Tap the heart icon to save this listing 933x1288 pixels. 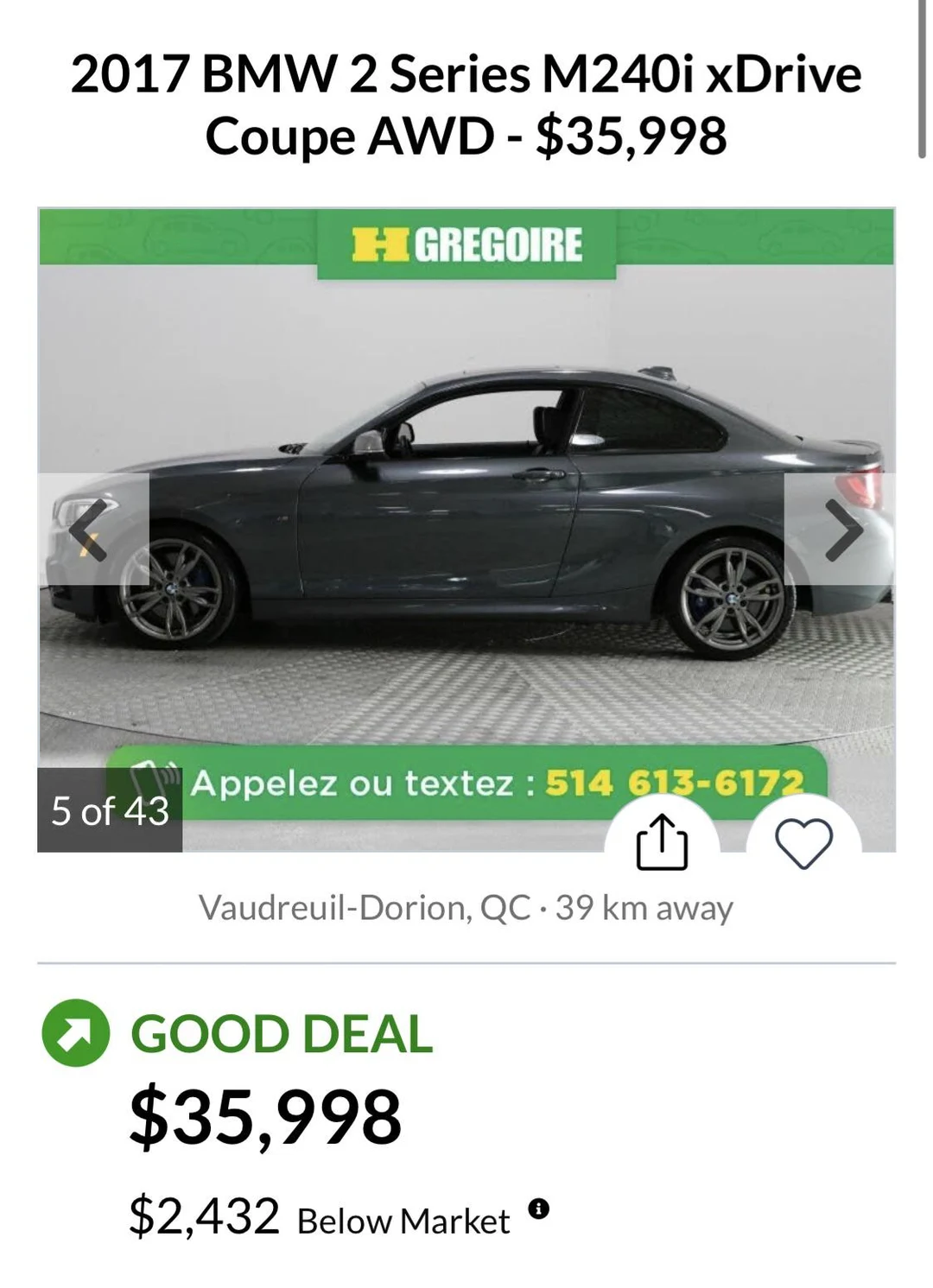(805, 842)
